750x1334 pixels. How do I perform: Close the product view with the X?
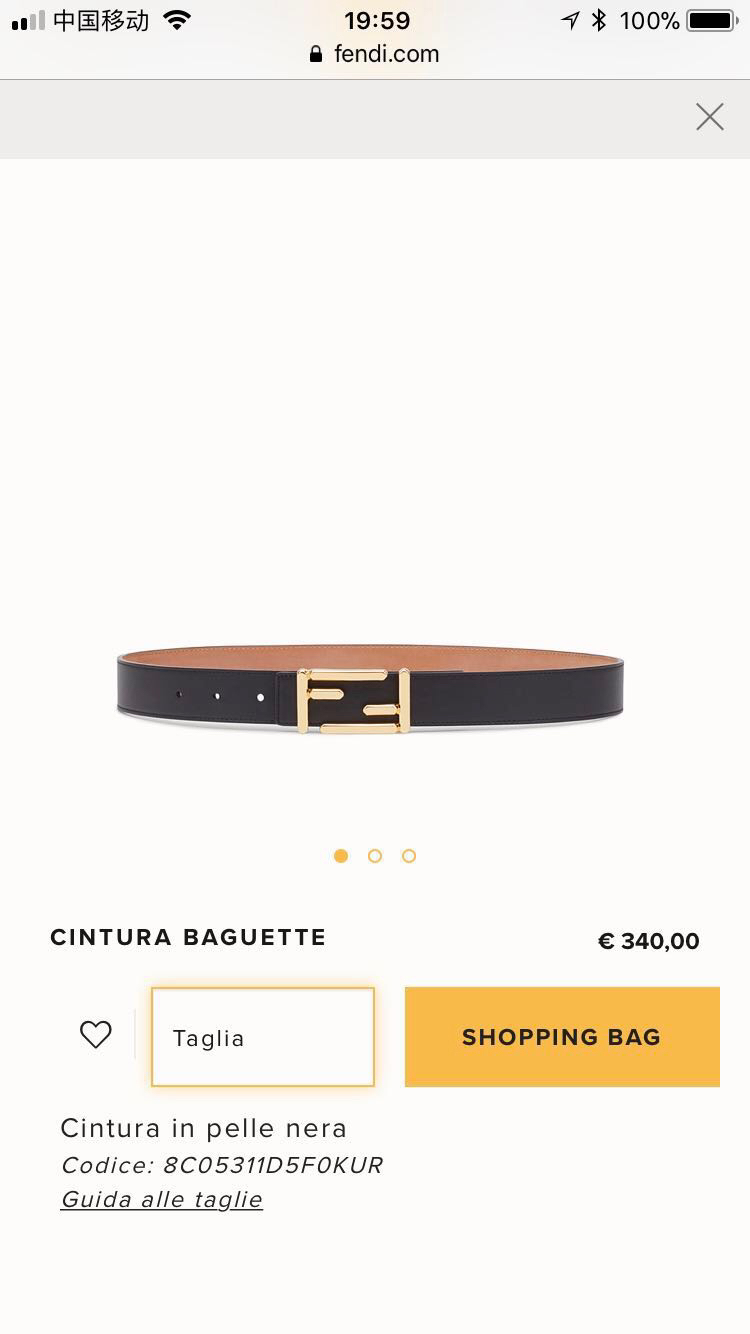coord(710,117)
